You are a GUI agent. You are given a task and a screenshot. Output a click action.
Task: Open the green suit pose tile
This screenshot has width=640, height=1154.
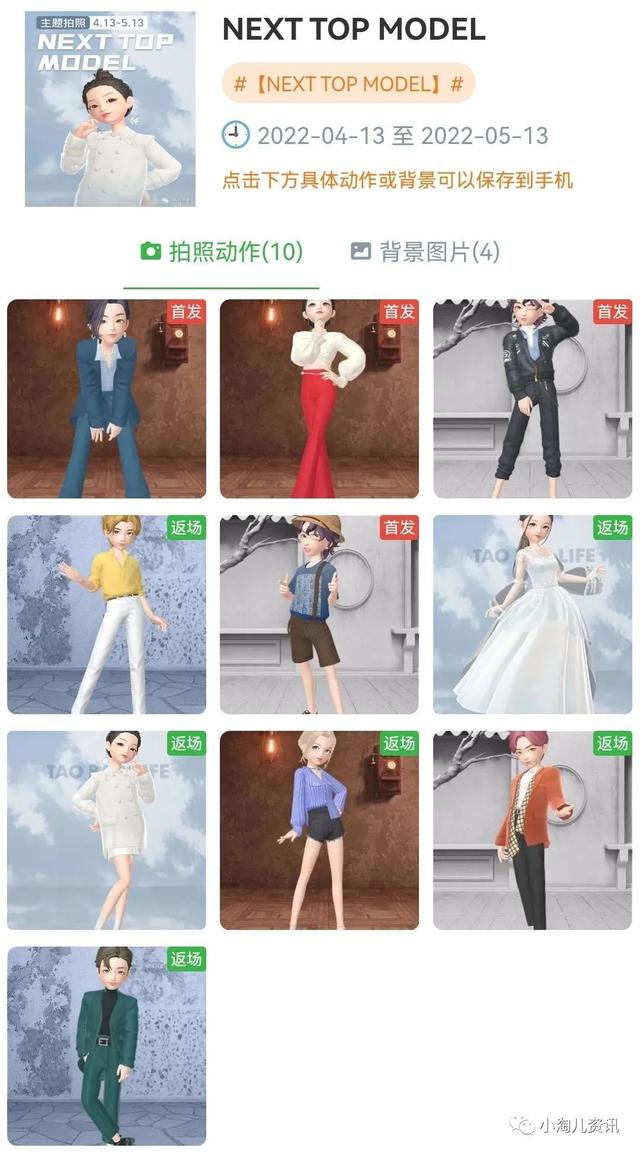(x=107, y=1046)
